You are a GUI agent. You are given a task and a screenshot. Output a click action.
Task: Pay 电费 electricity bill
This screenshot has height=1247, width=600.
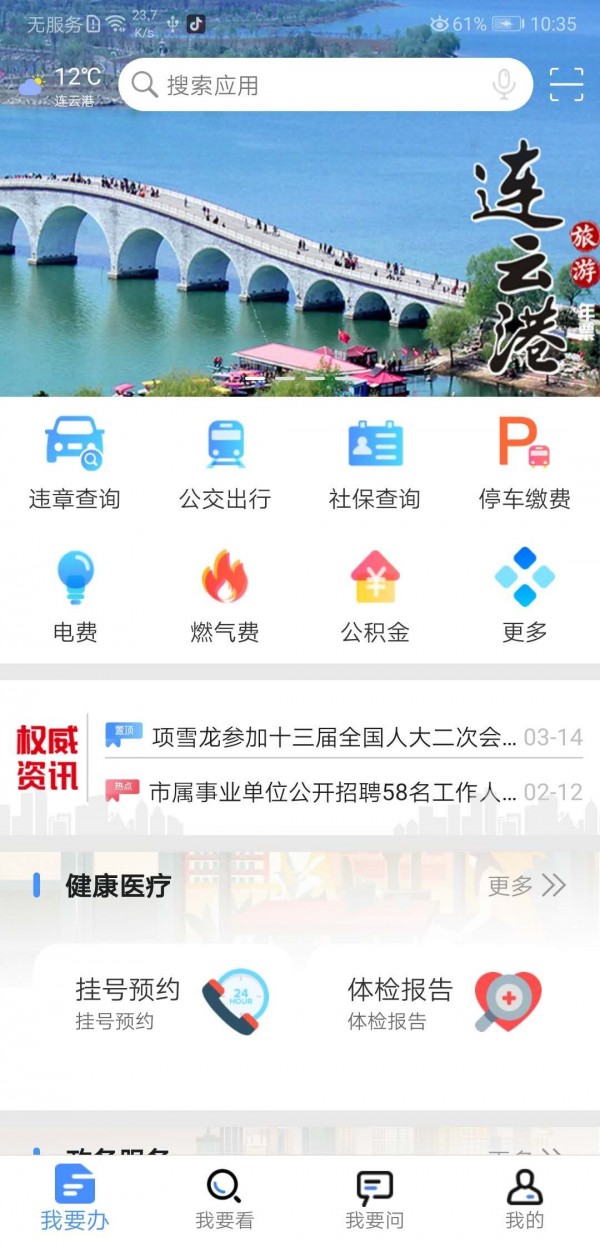pyautogui.click(x=75, y=596)
